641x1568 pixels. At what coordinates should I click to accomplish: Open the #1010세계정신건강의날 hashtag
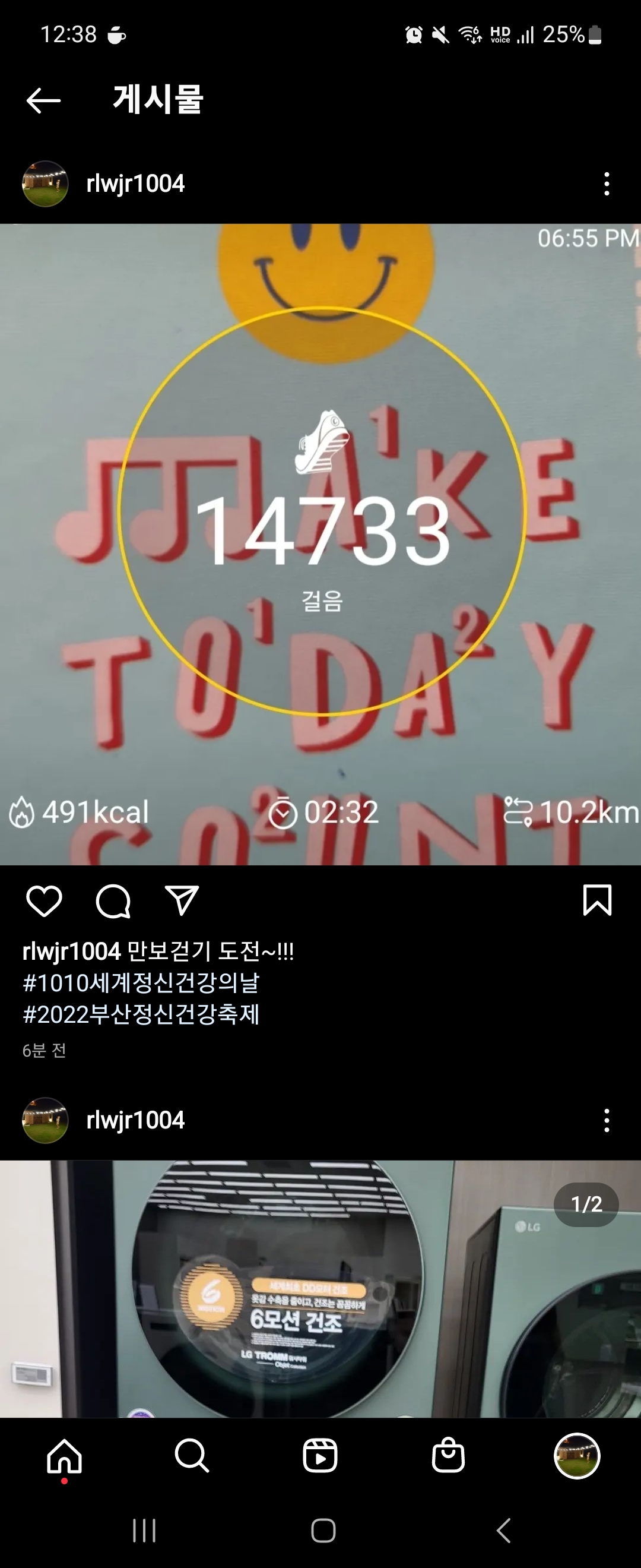click(x=141, y=982)
